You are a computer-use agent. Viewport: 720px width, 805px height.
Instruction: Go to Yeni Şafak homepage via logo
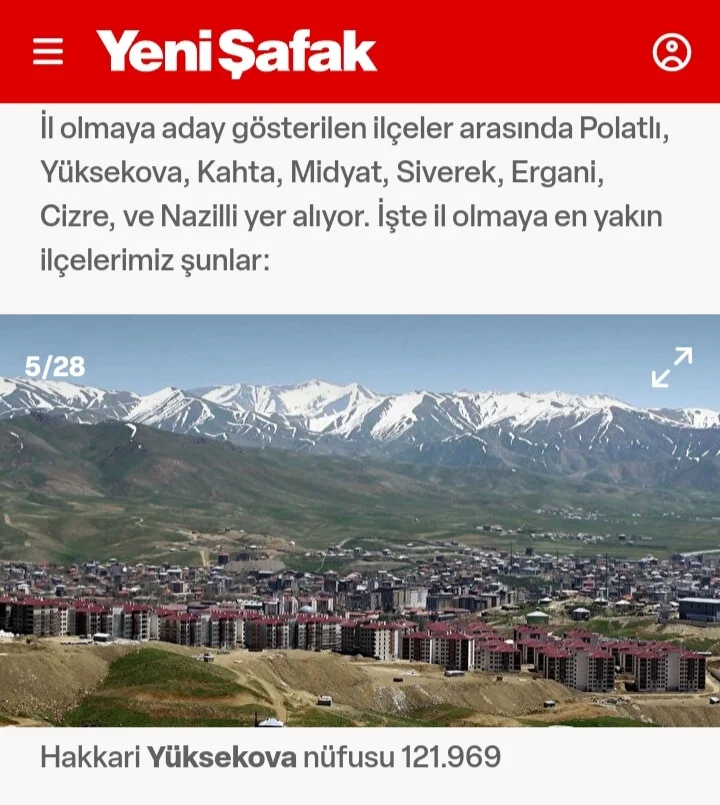[237, 52]
